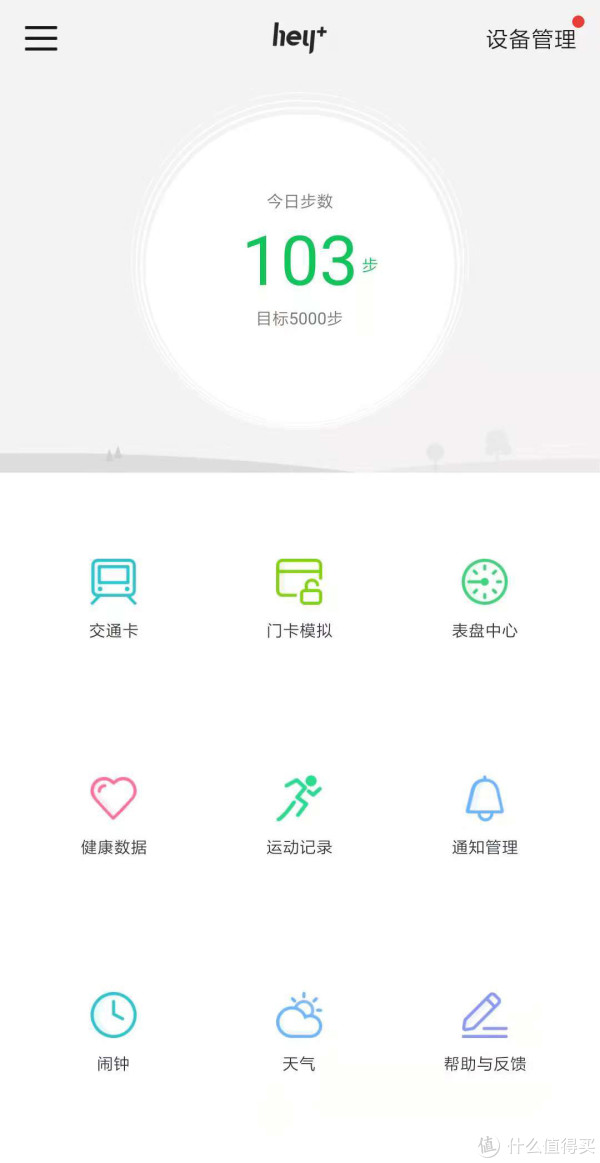Open the 交通卡 transit card
600x1163 pixels.
(113, 597)
